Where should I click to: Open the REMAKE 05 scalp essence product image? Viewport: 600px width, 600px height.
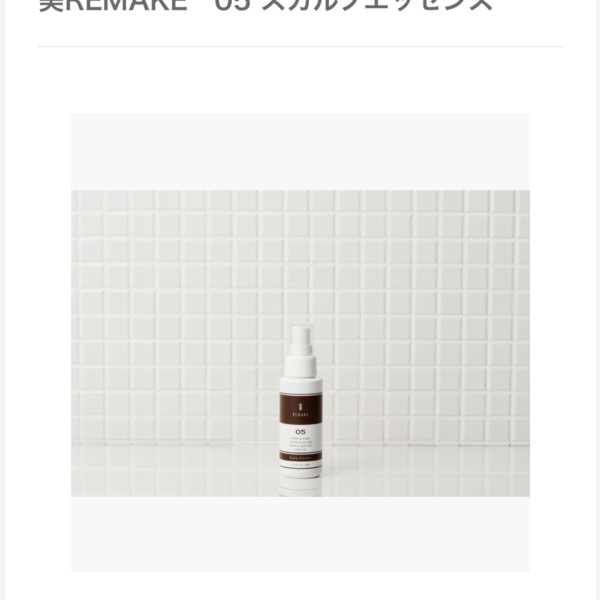pyautogui.click(x=300, y=343)
